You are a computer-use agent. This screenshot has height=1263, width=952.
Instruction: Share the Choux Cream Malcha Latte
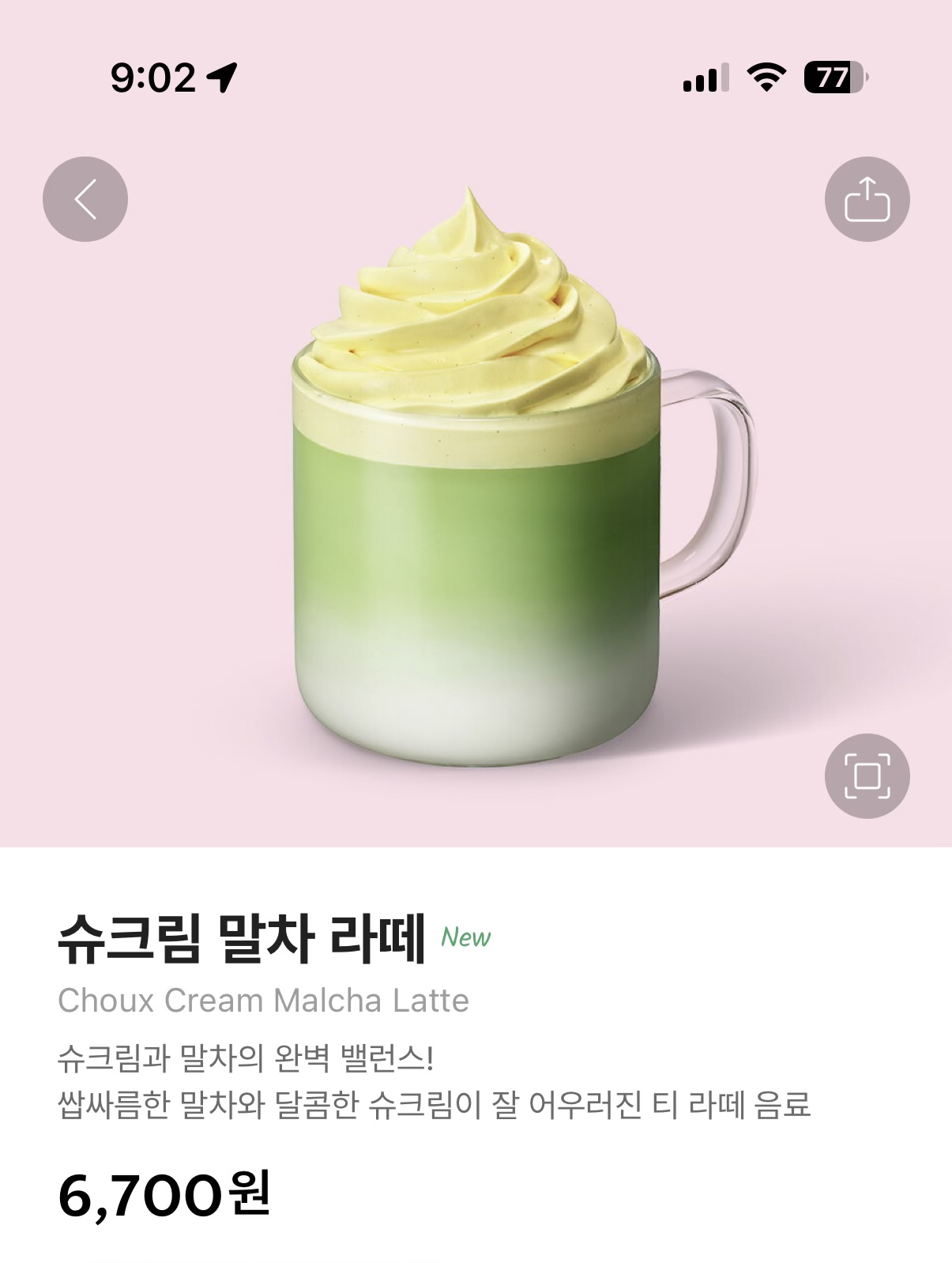point(867,199)
